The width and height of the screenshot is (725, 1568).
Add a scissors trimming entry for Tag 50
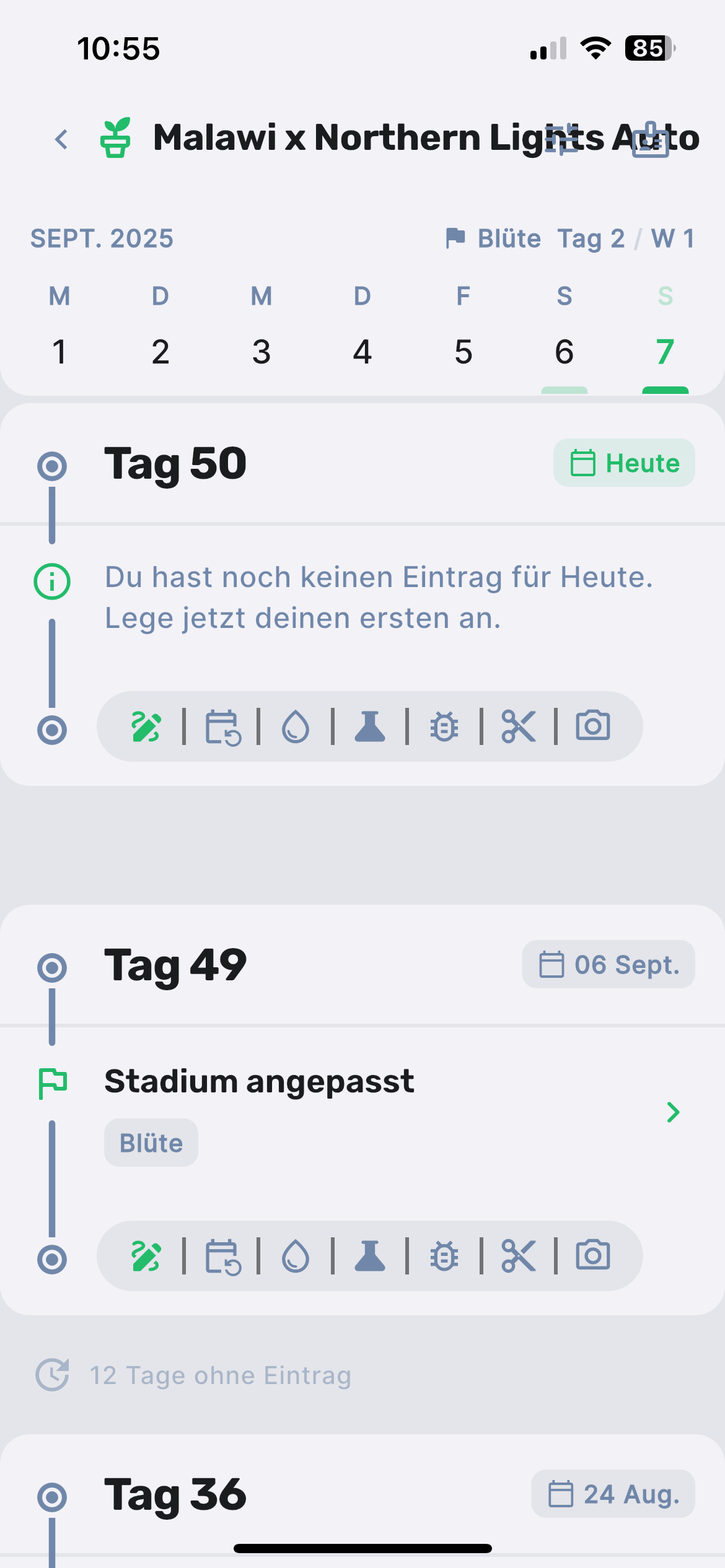[x=519, y=726]
